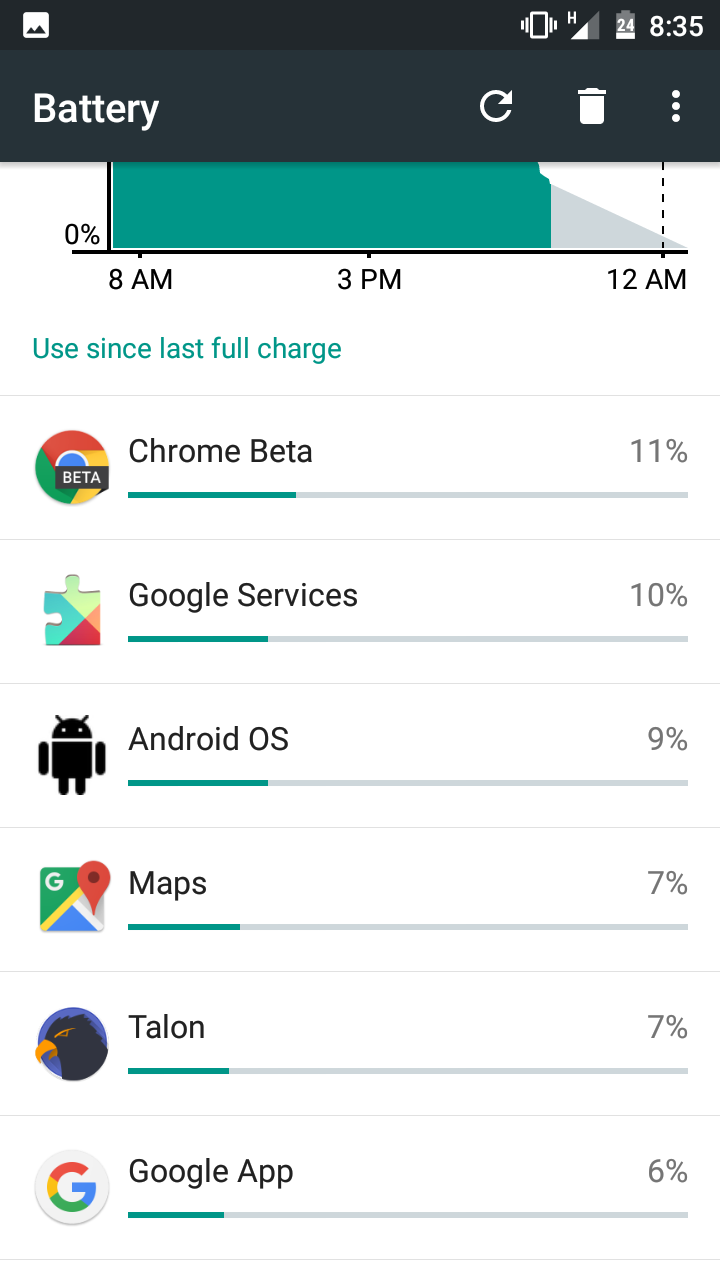This screenshot has height=1280, width=720.
Task: Open the overflow menu
Action: 677,106
